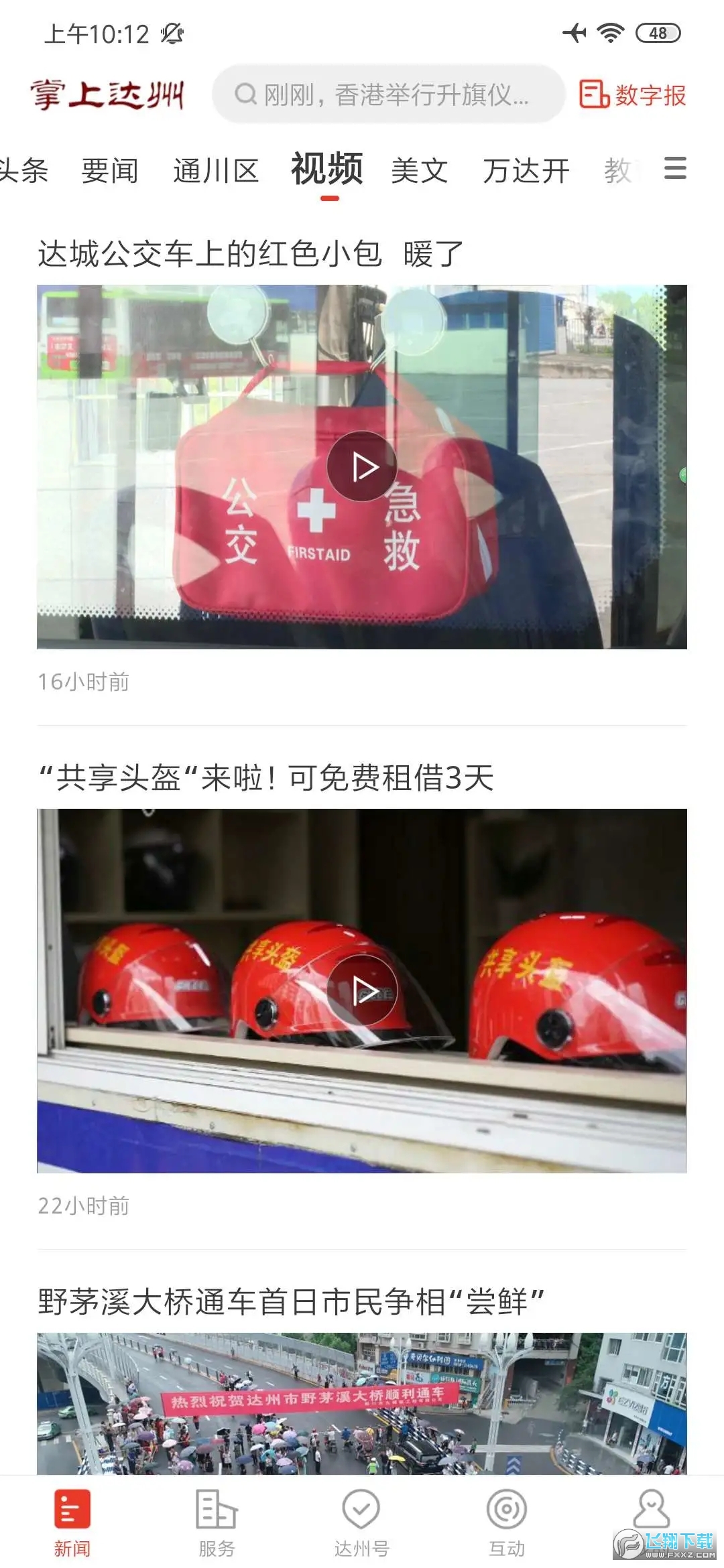Switch to the 互动 bottom tab
724x1568 pixels.
[x=507, y=1522]
